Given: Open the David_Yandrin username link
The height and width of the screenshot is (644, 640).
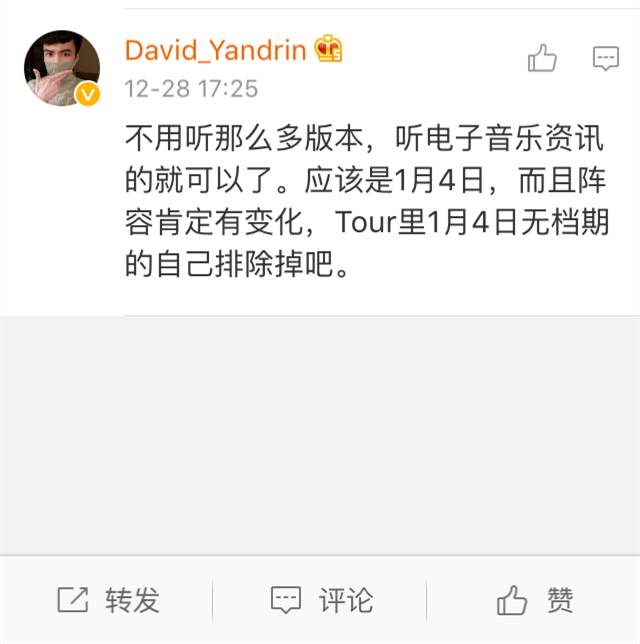Looking at the screenshot, I should point(215,50).
